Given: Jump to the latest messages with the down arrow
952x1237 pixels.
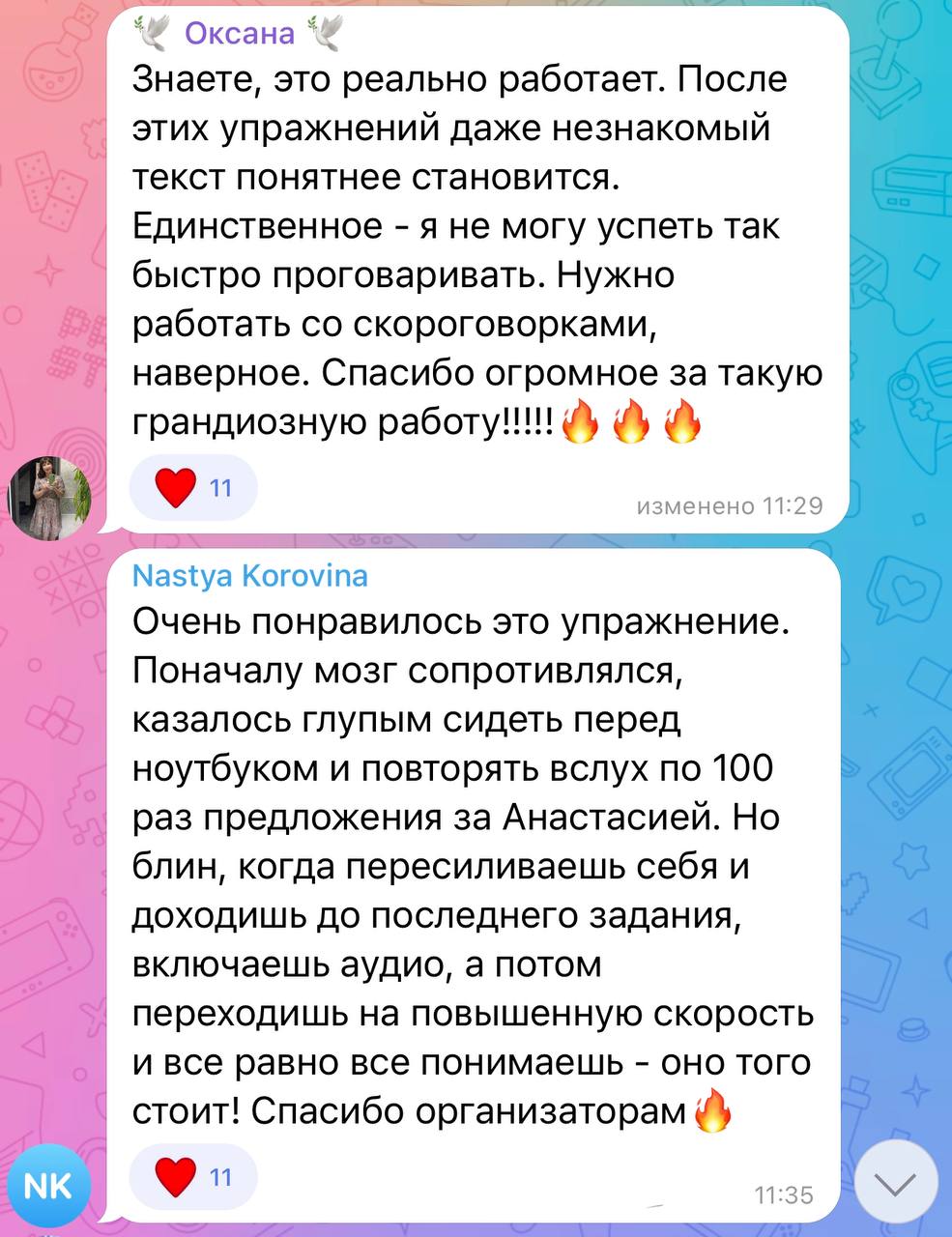Looking at the screenshot, I should pos(896,1182).
